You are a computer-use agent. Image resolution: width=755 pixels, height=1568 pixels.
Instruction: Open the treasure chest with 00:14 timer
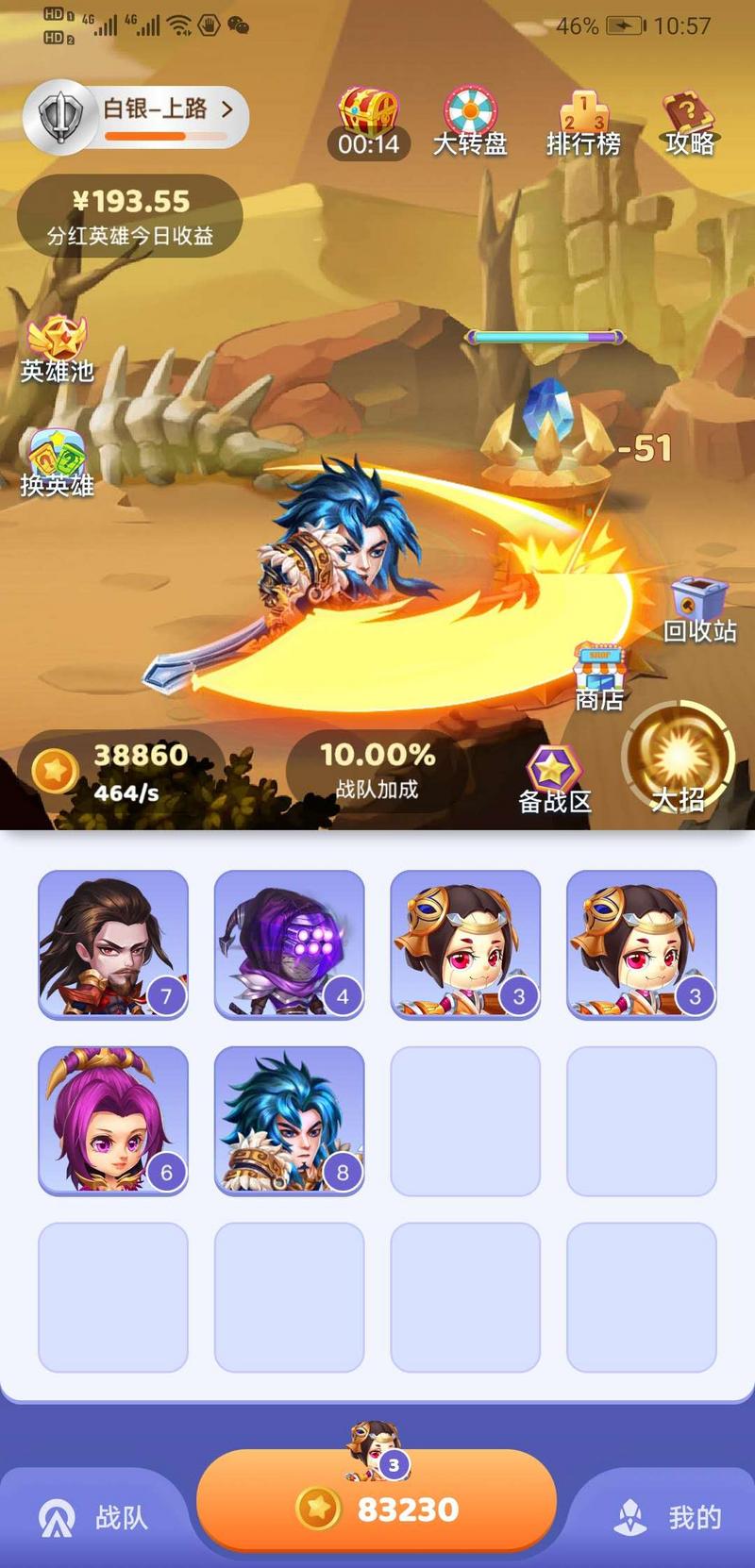[369, 123]
